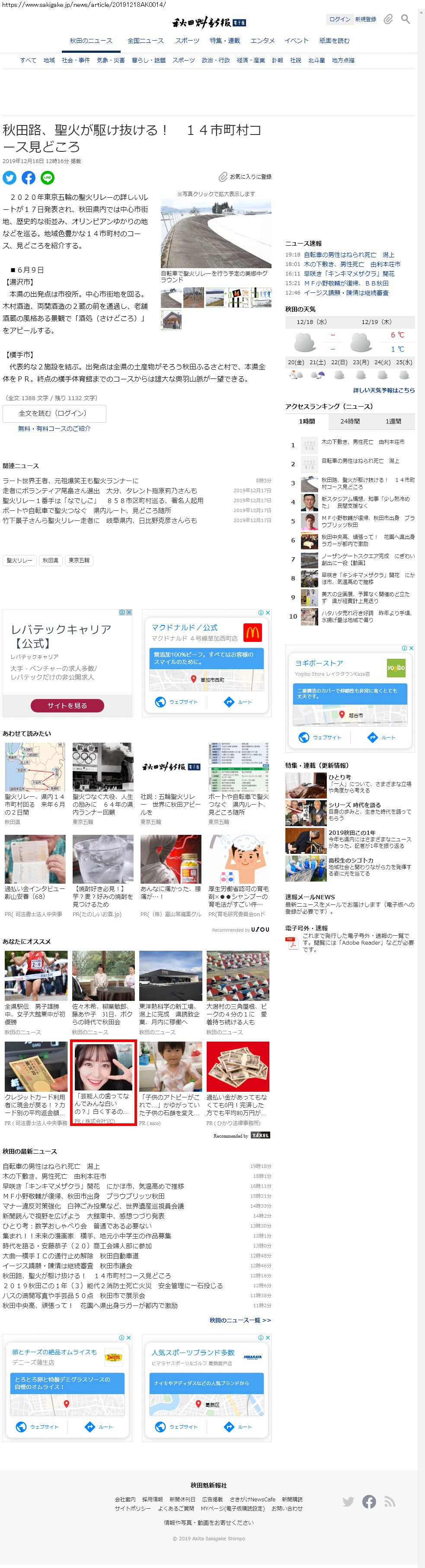Open the search magnifier icon

click(x=406, y=19)
